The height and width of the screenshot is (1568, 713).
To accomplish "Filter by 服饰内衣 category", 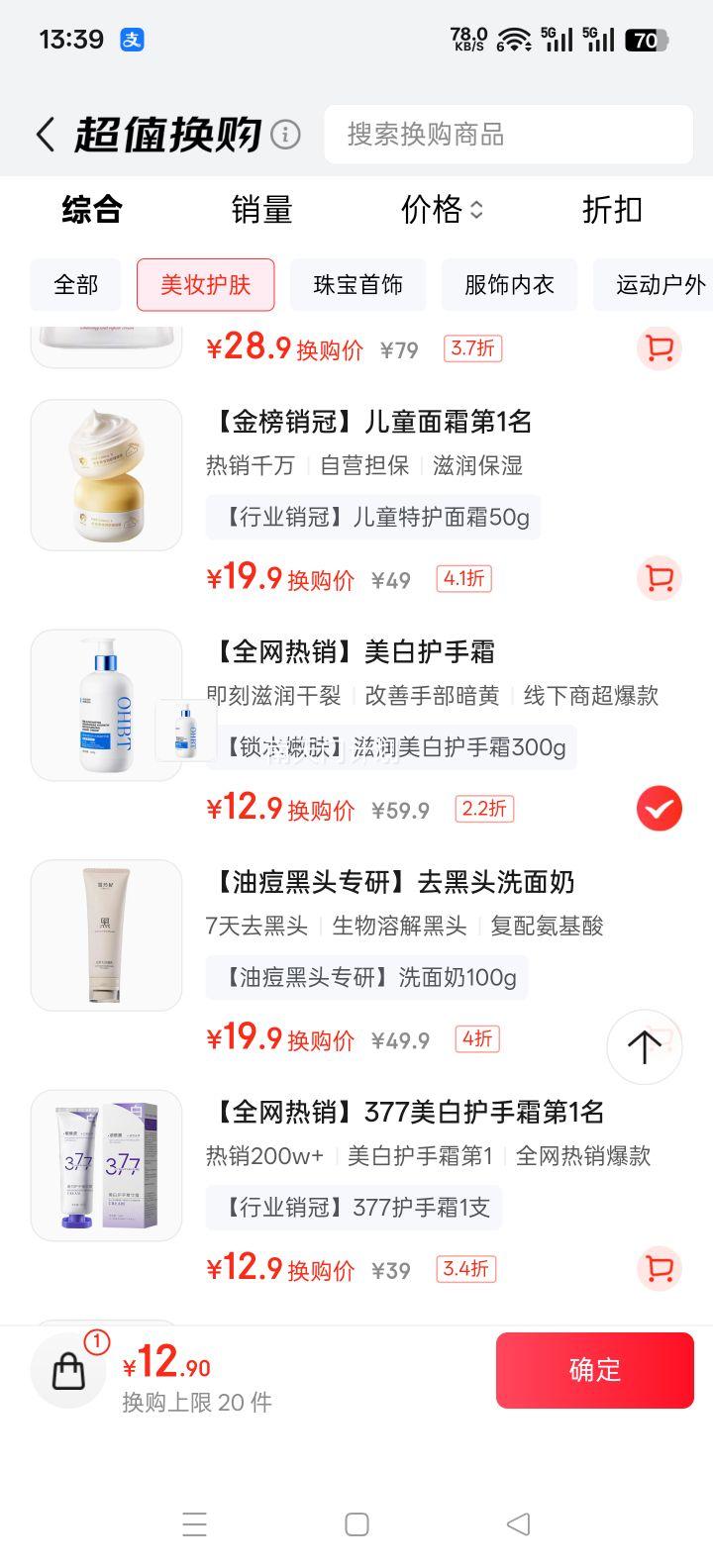I will click(x=509, y=285).
